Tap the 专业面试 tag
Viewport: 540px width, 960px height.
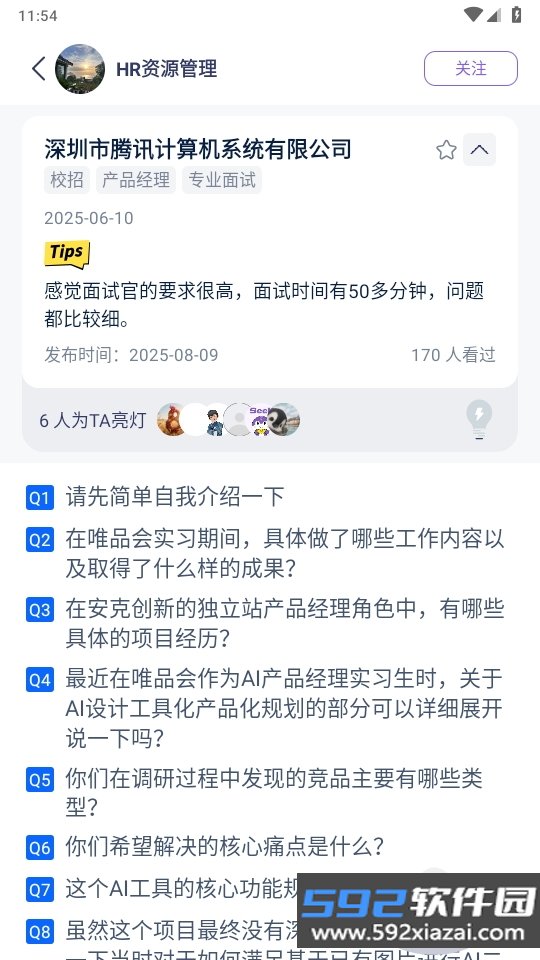tap(222, 180)
